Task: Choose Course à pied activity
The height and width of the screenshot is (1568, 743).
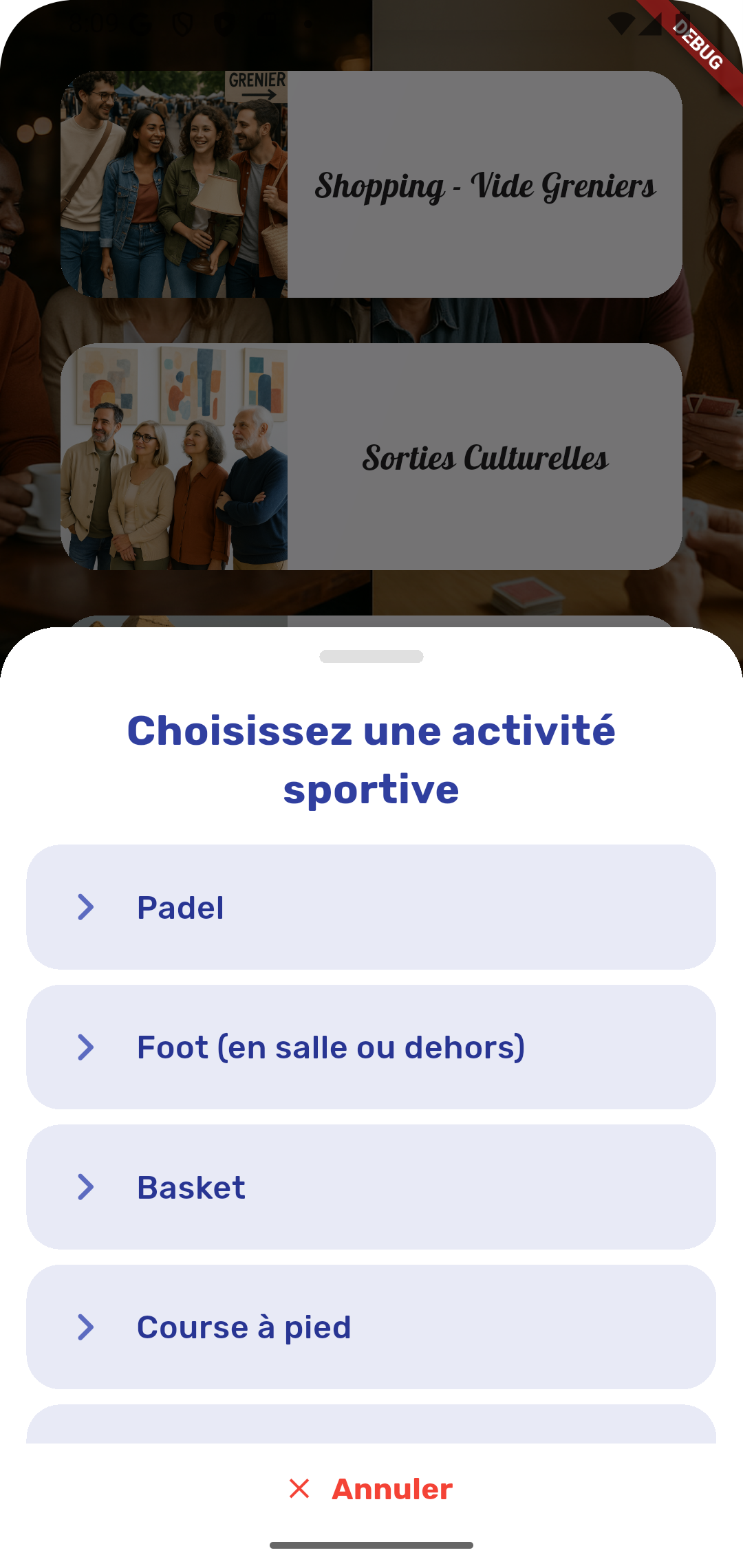Action: 371,1327
